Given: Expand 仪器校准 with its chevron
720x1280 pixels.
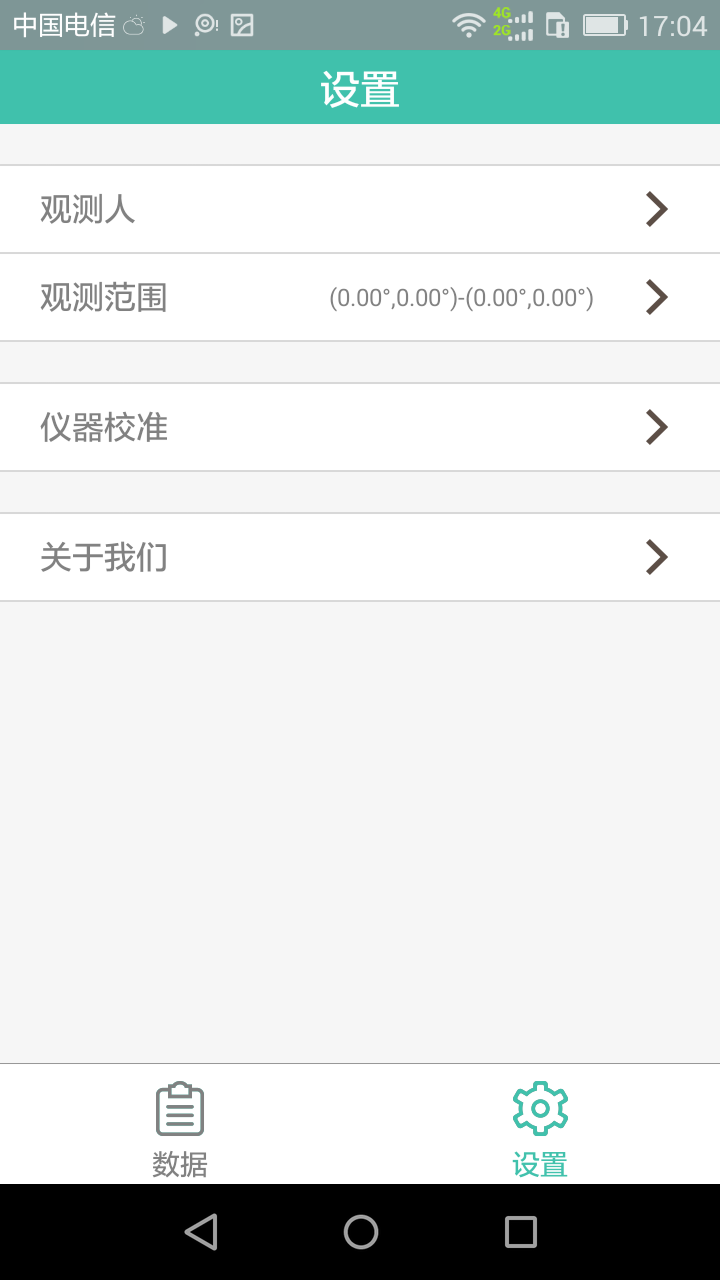Looking at the screenshot, I should tap(657, 427).
